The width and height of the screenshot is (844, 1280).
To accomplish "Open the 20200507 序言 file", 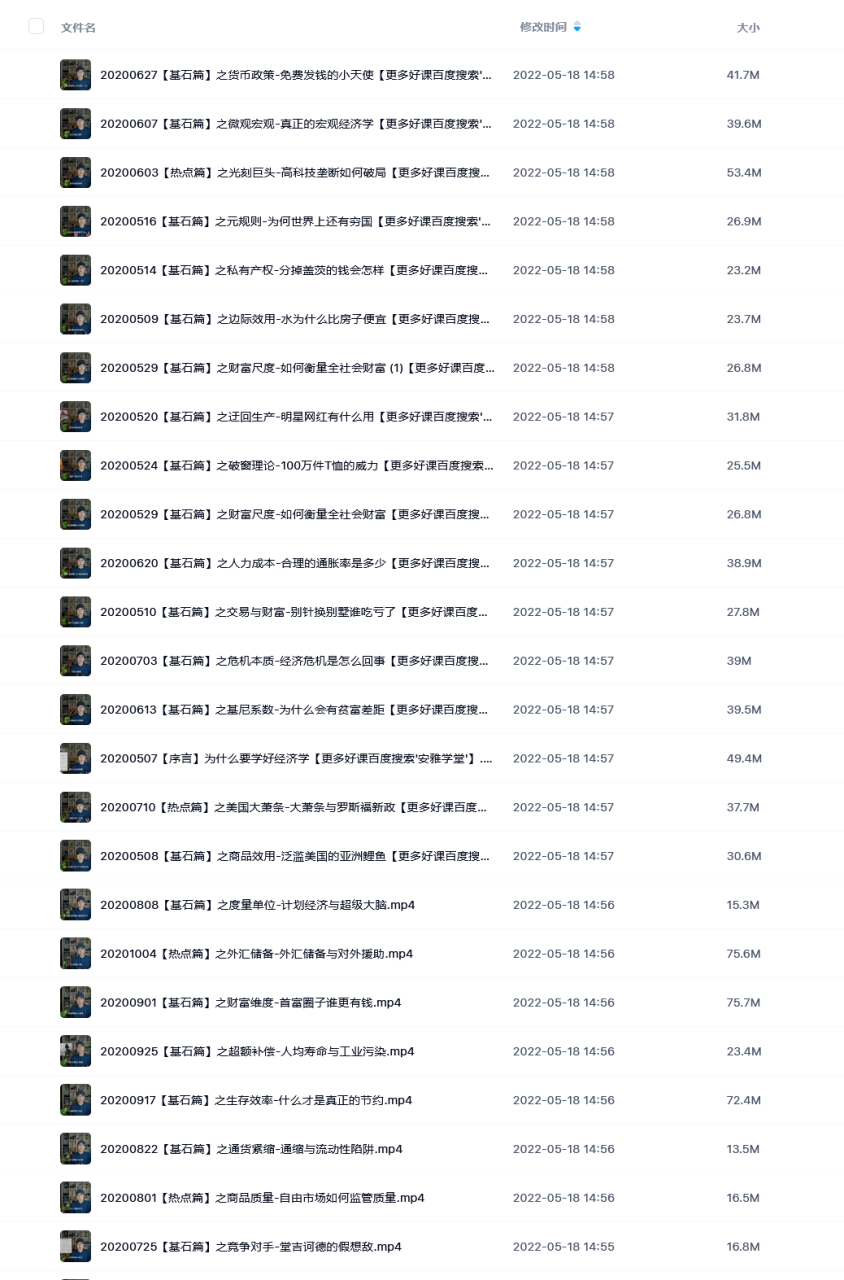I will click(x=295, y=759).
